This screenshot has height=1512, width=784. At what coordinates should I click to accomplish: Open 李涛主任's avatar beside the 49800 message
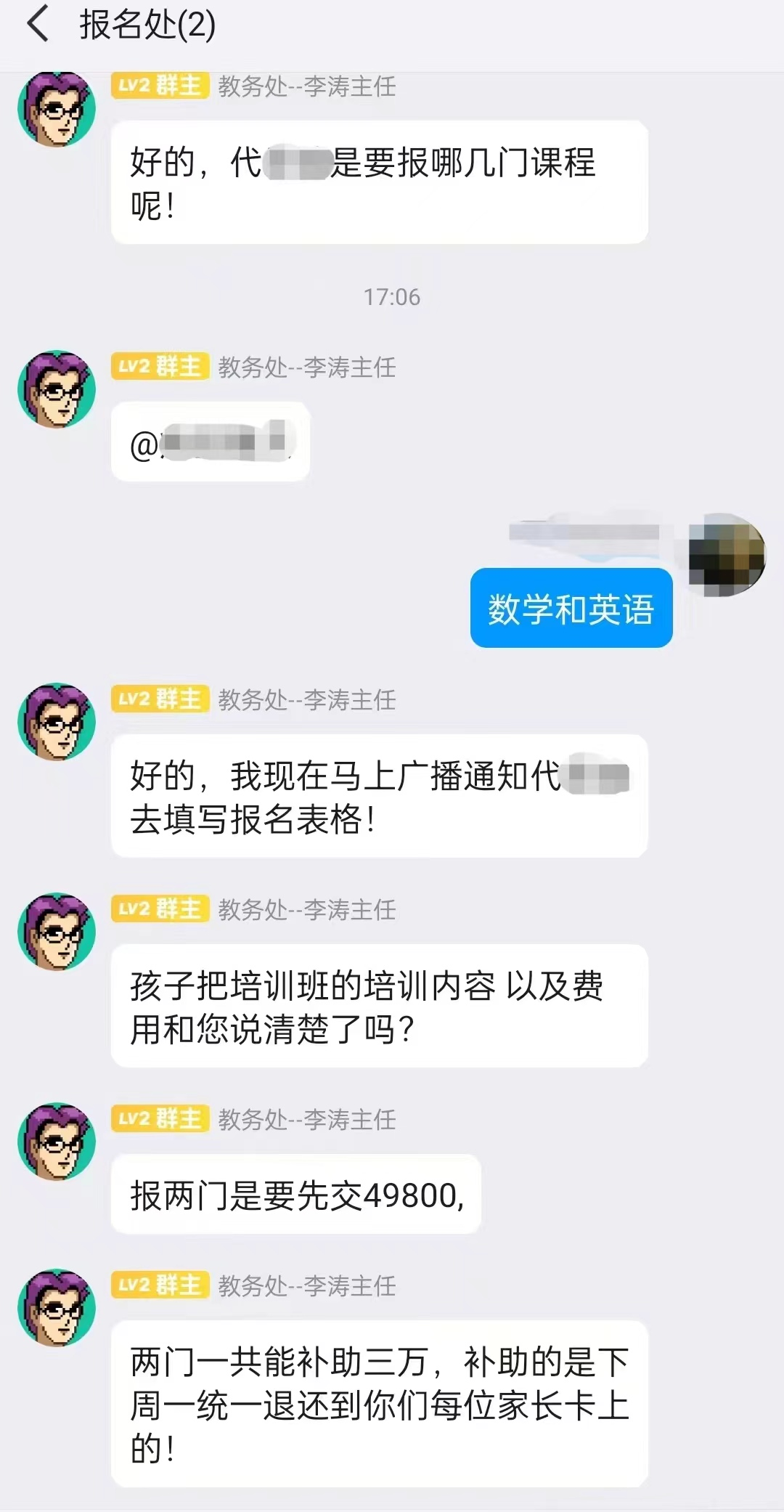[x=57, y=1142]
